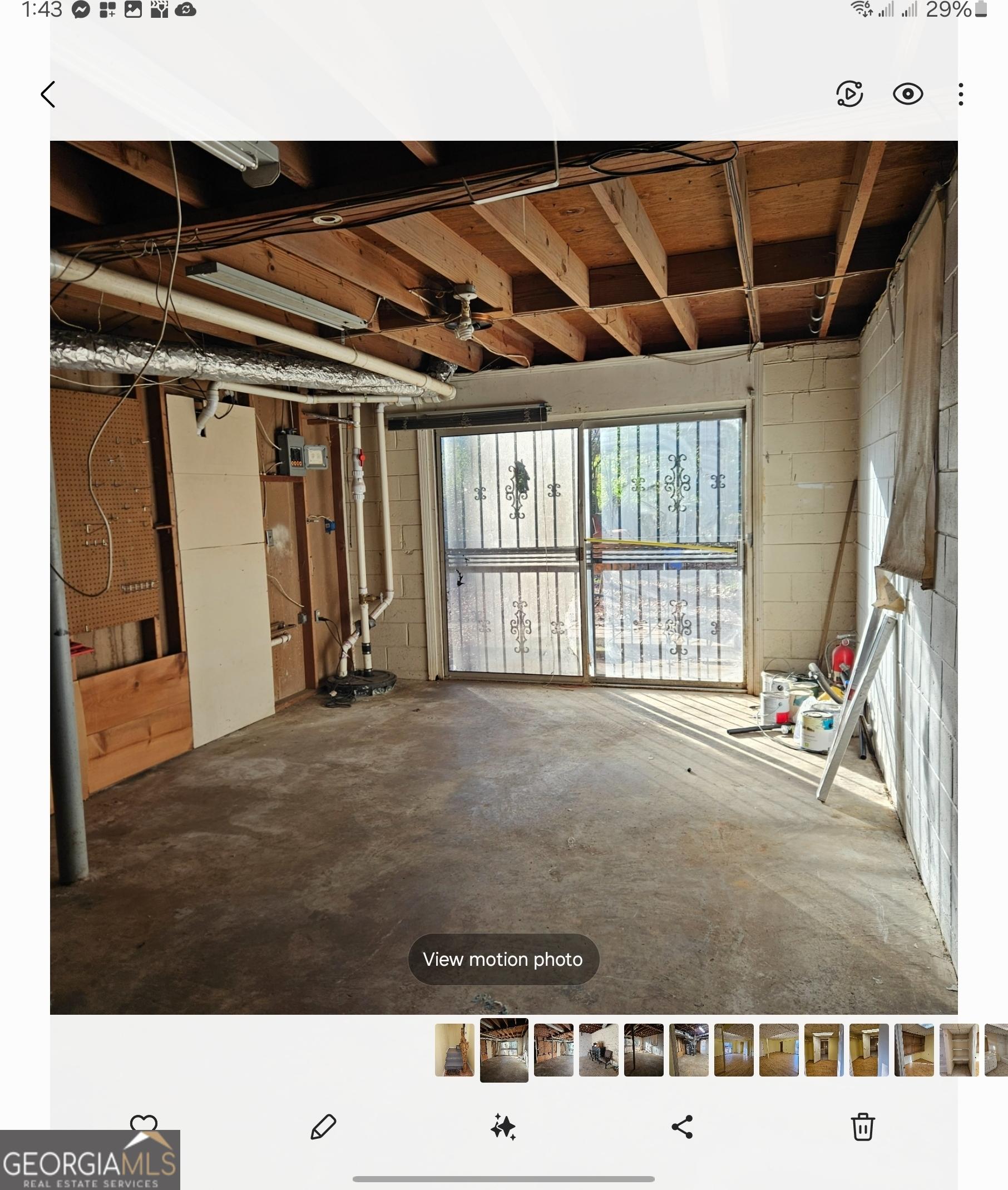Share this photo
The height and width of the screenshot is (1190, 1008).
(x=682, y=1127)
